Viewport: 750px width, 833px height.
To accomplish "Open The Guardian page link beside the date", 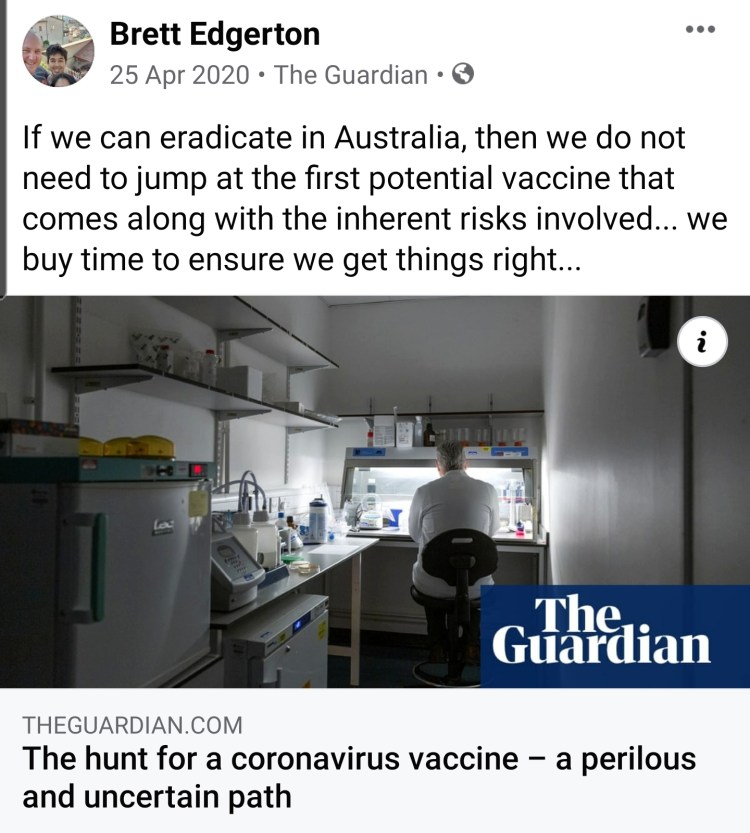I will (350, 75).
